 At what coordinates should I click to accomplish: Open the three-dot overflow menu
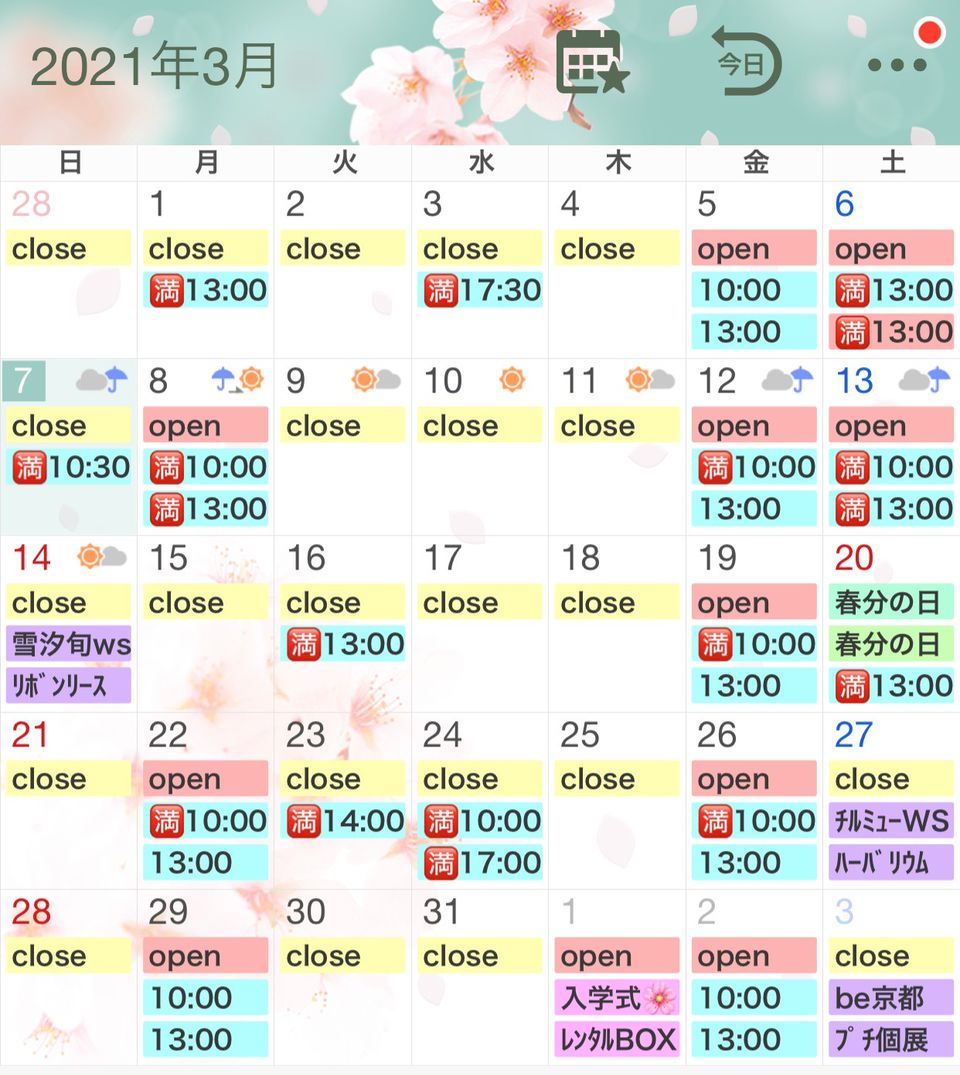click(x=897, y=65)
